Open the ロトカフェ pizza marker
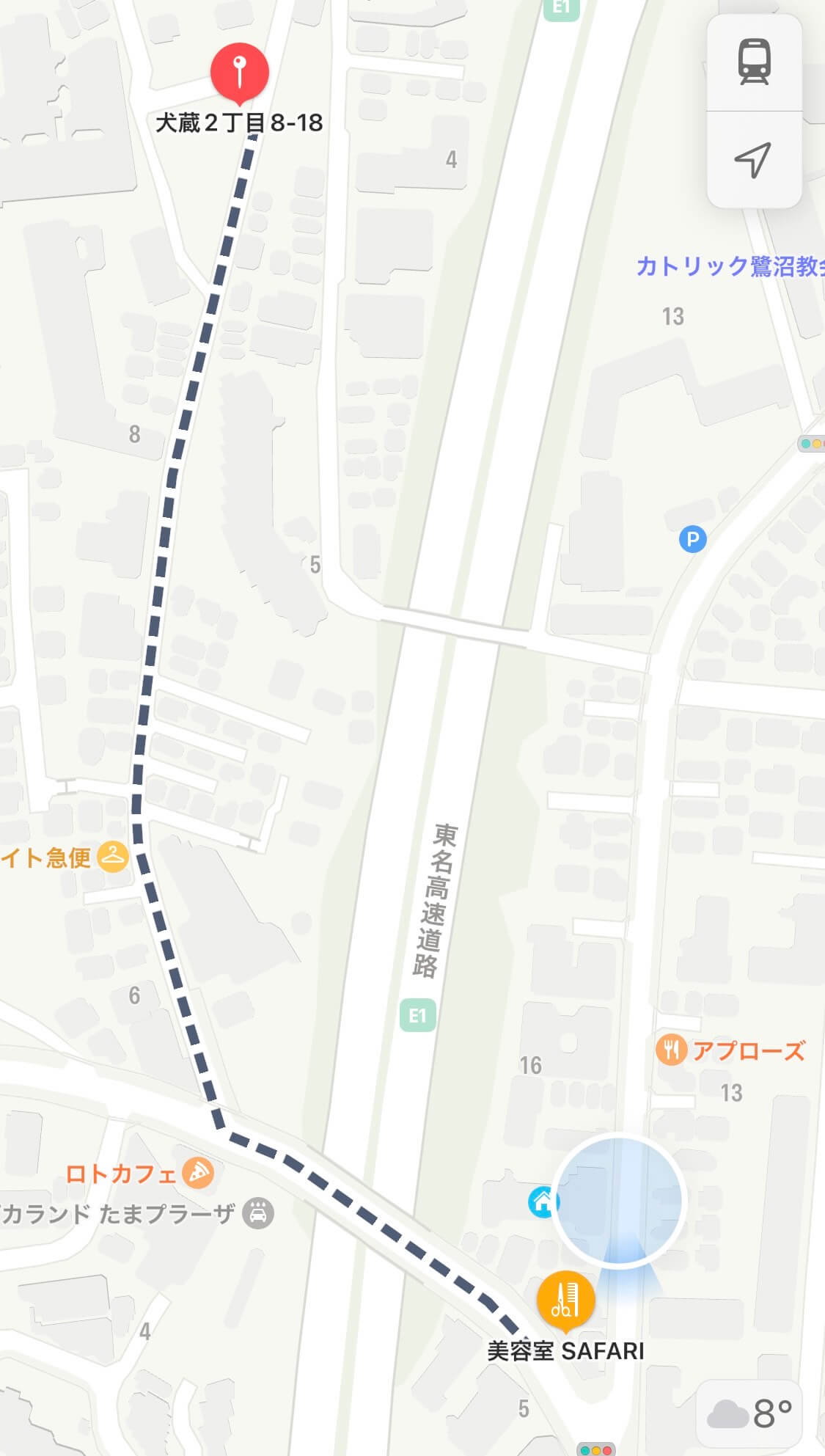The image size is (825, 1456). 197,1173
